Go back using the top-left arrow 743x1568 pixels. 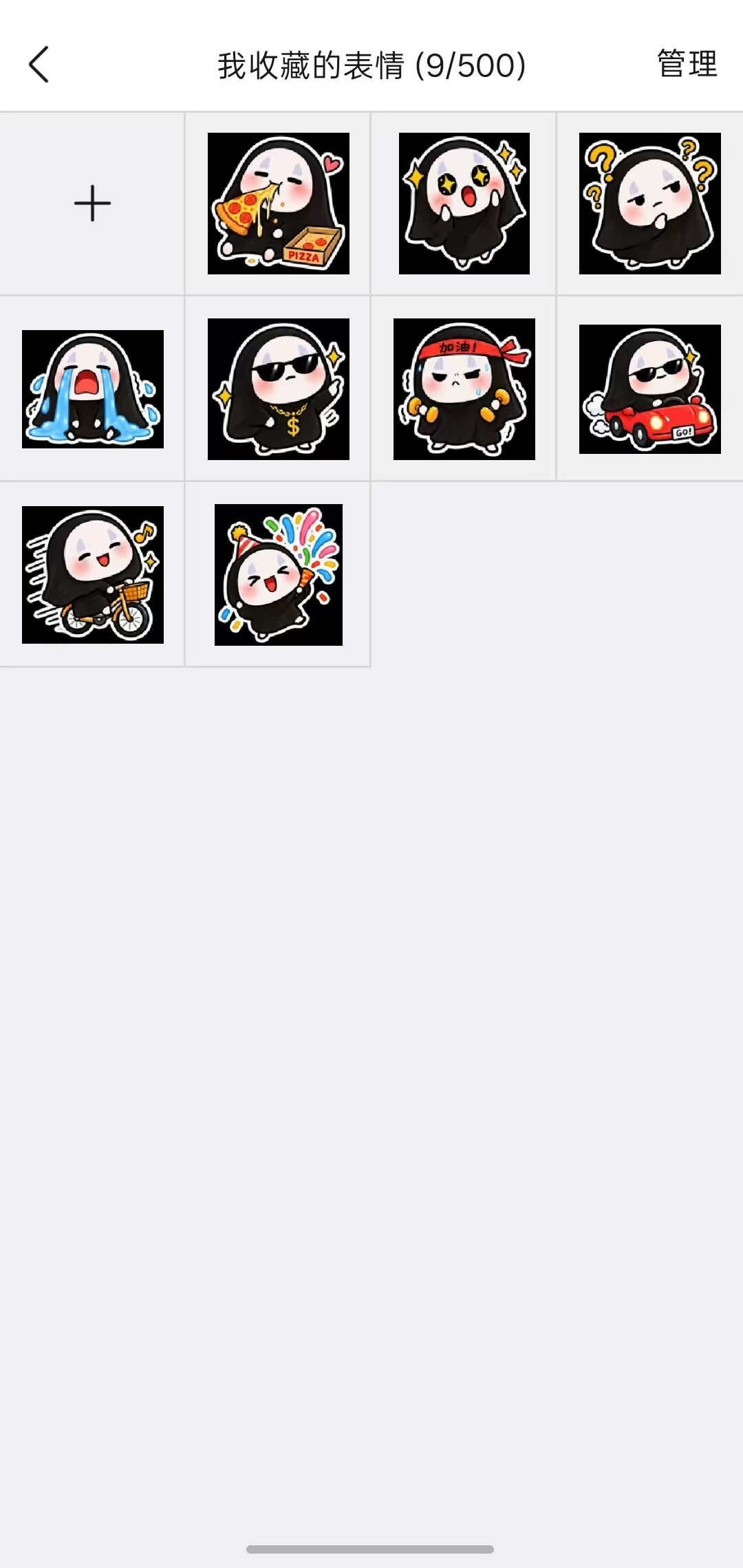[x=39, y=65]
